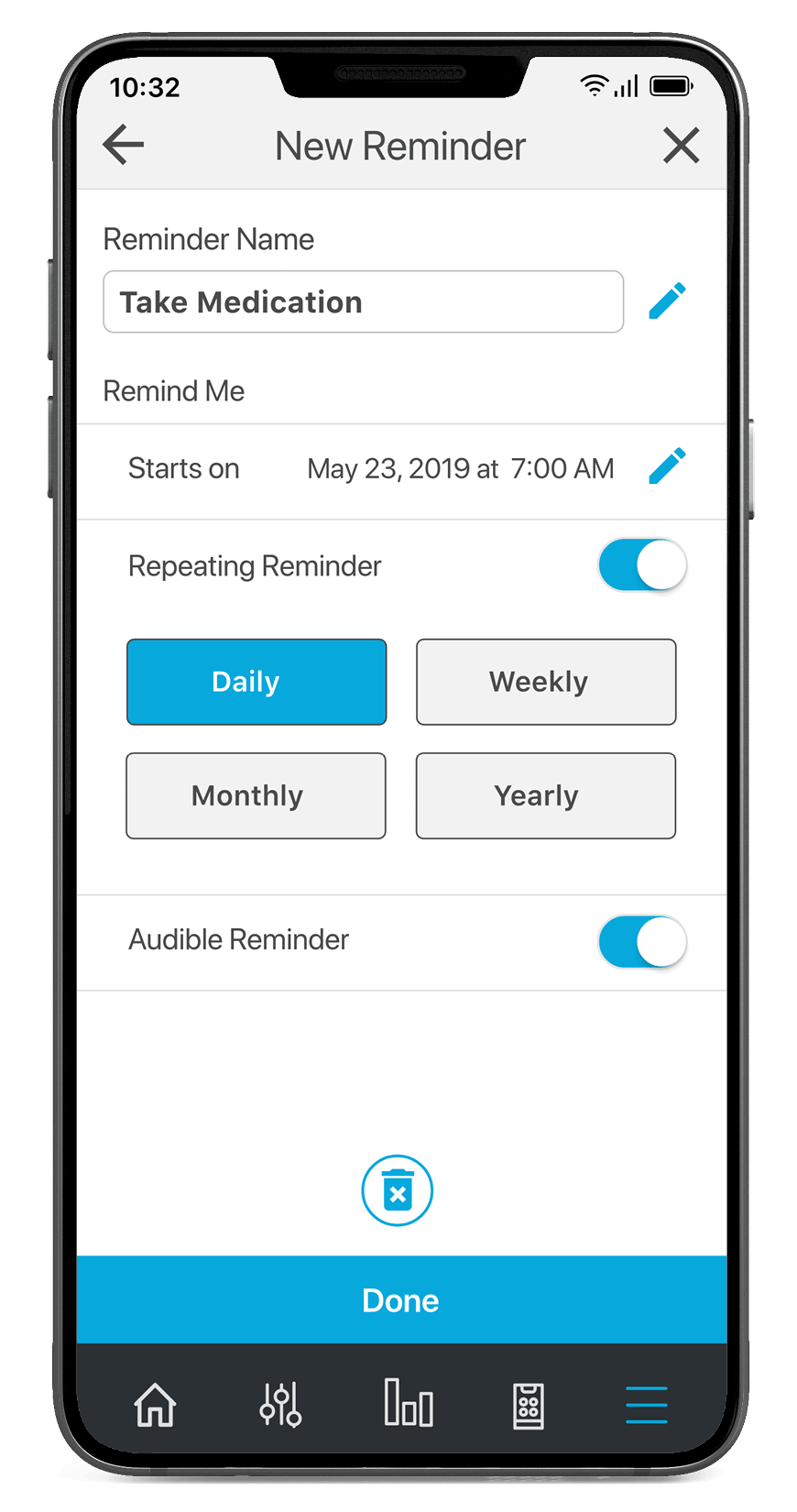Open the sliders adjustment tab
The width and height of the screenshot is (797, 1512).
pyautogui.click(x=280, y=1404)
